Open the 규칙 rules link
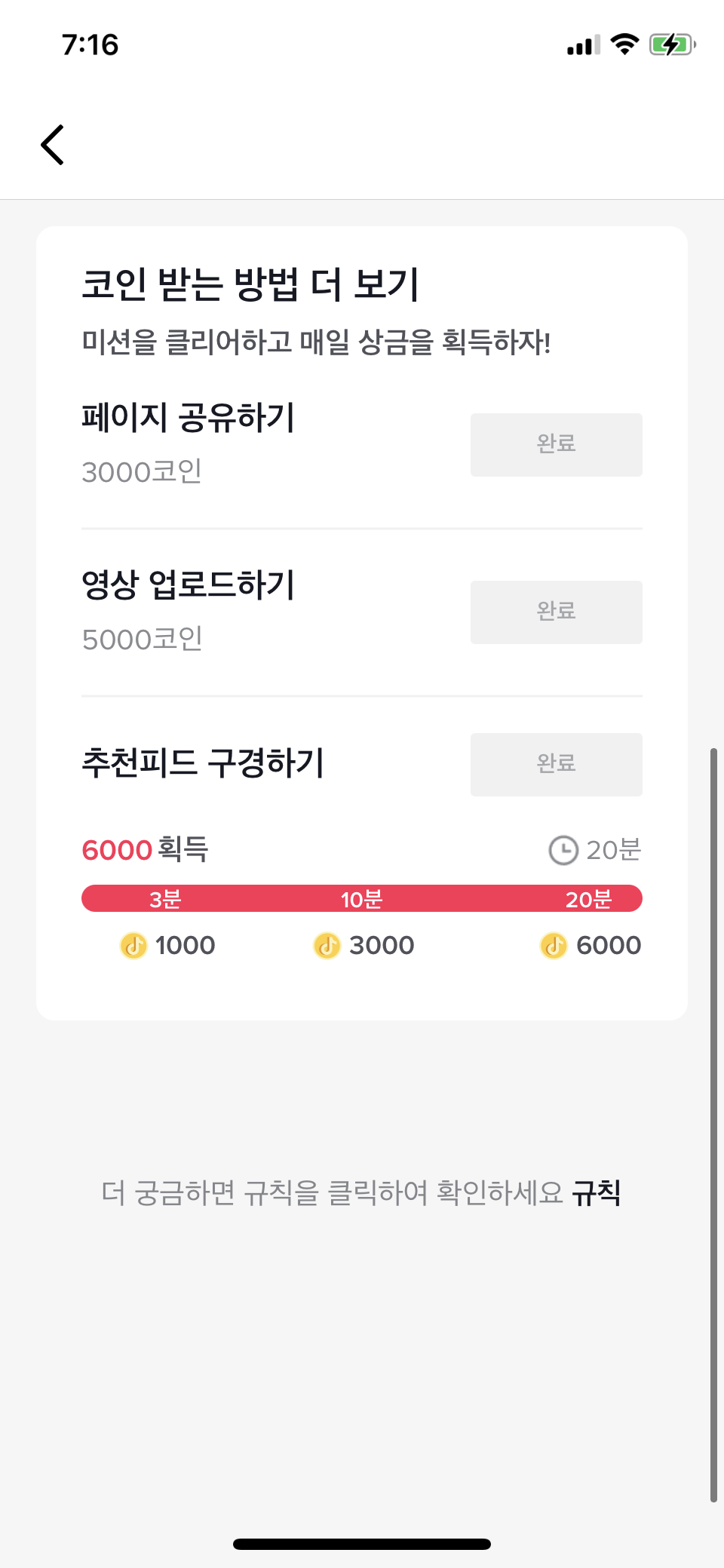This screenshot has width=724, height=1568. tap(596, 1193)
